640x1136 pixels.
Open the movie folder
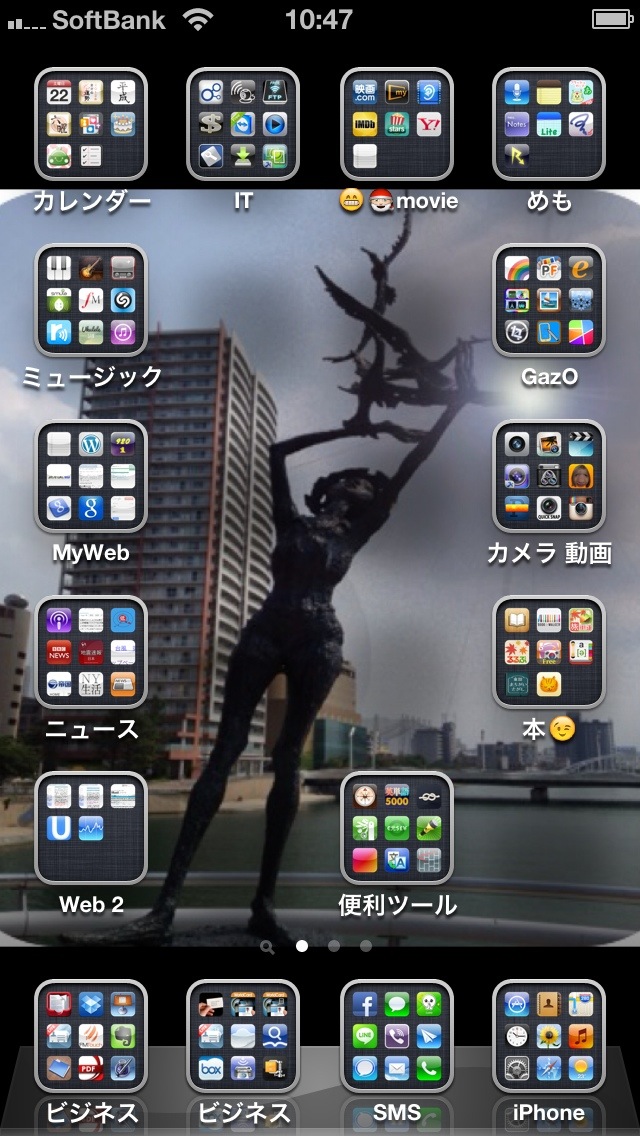coord(396,124)
